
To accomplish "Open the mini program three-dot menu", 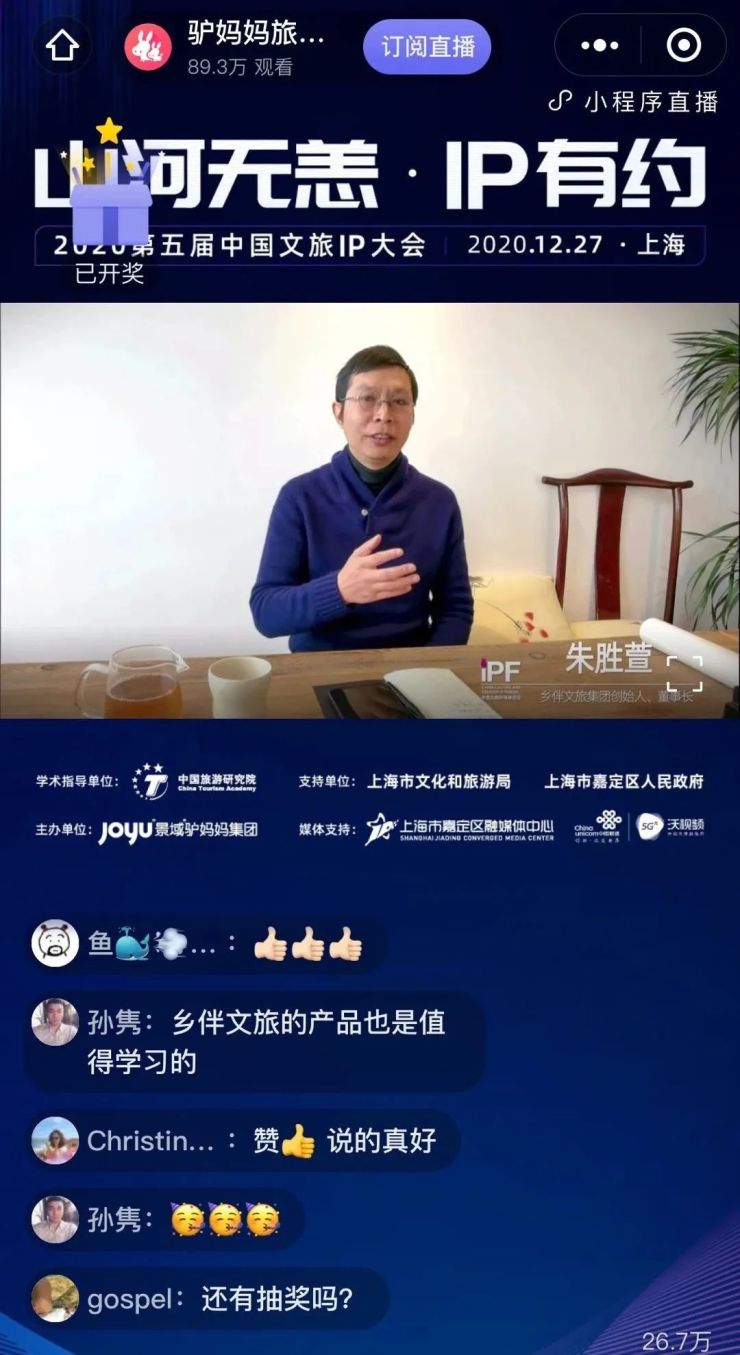I will click(x=599, y=46).
